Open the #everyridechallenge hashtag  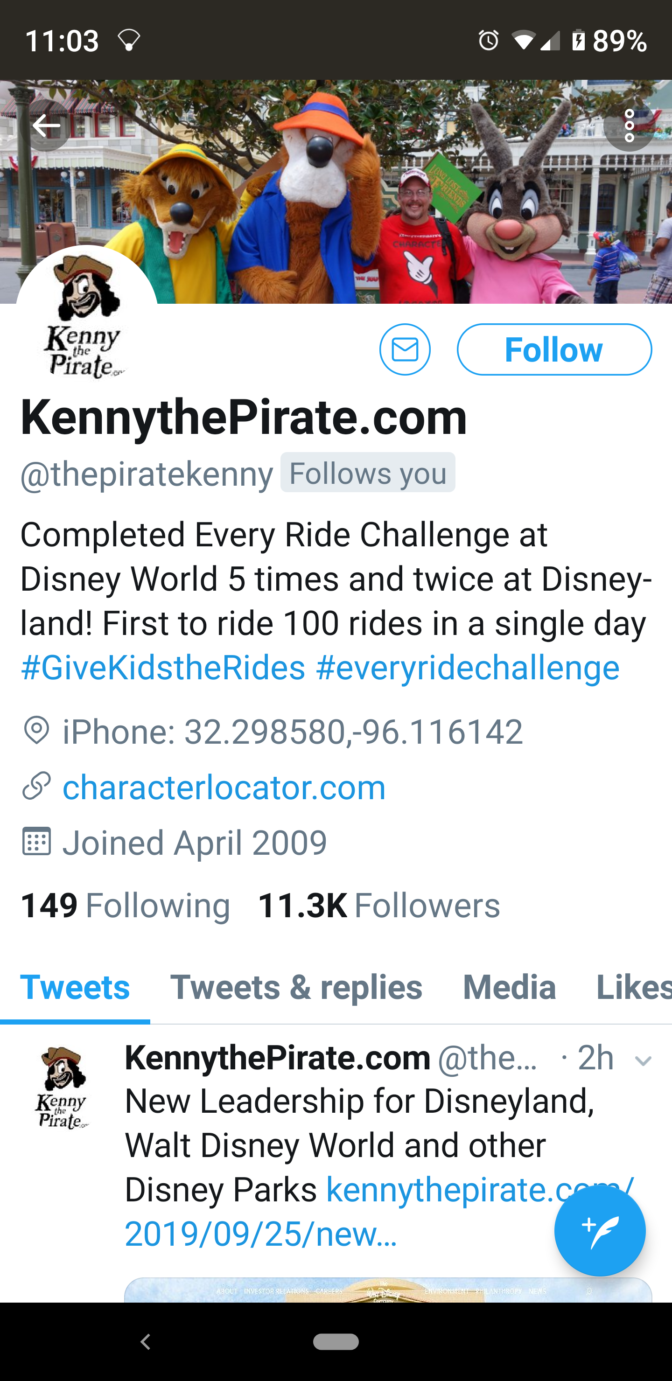pos(467,667)
